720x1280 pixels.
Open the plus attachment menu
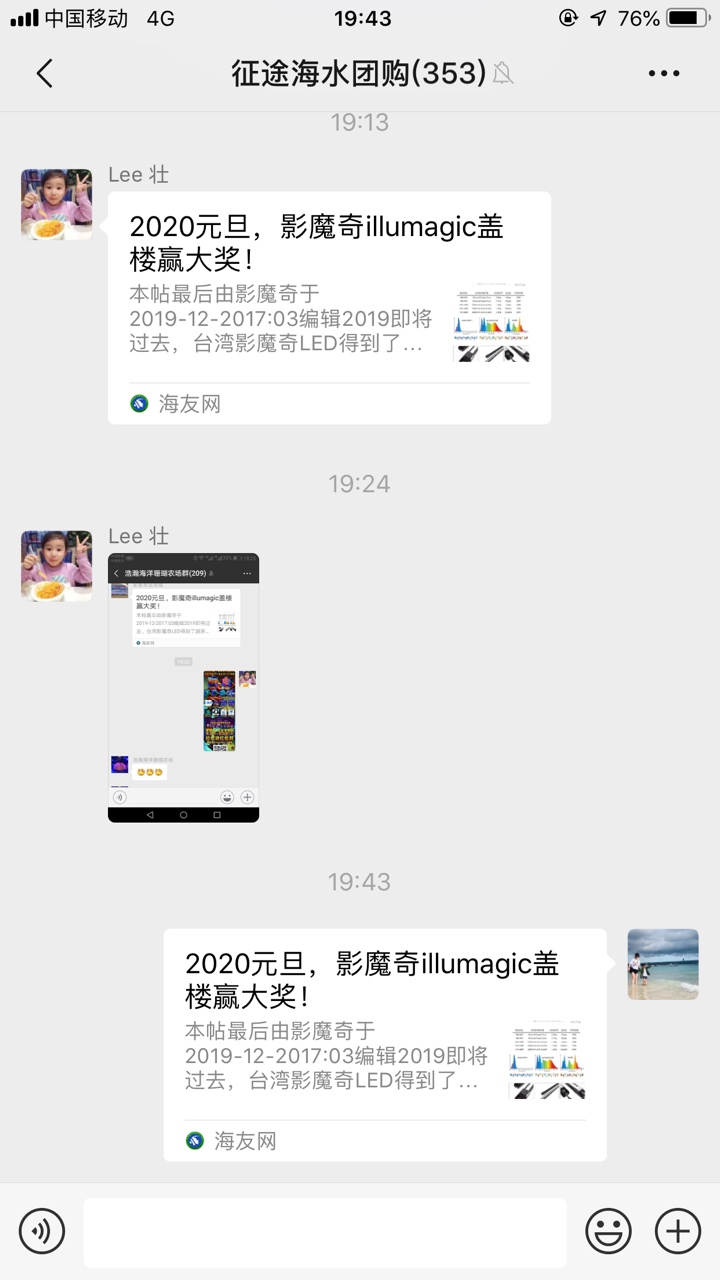678,1230
